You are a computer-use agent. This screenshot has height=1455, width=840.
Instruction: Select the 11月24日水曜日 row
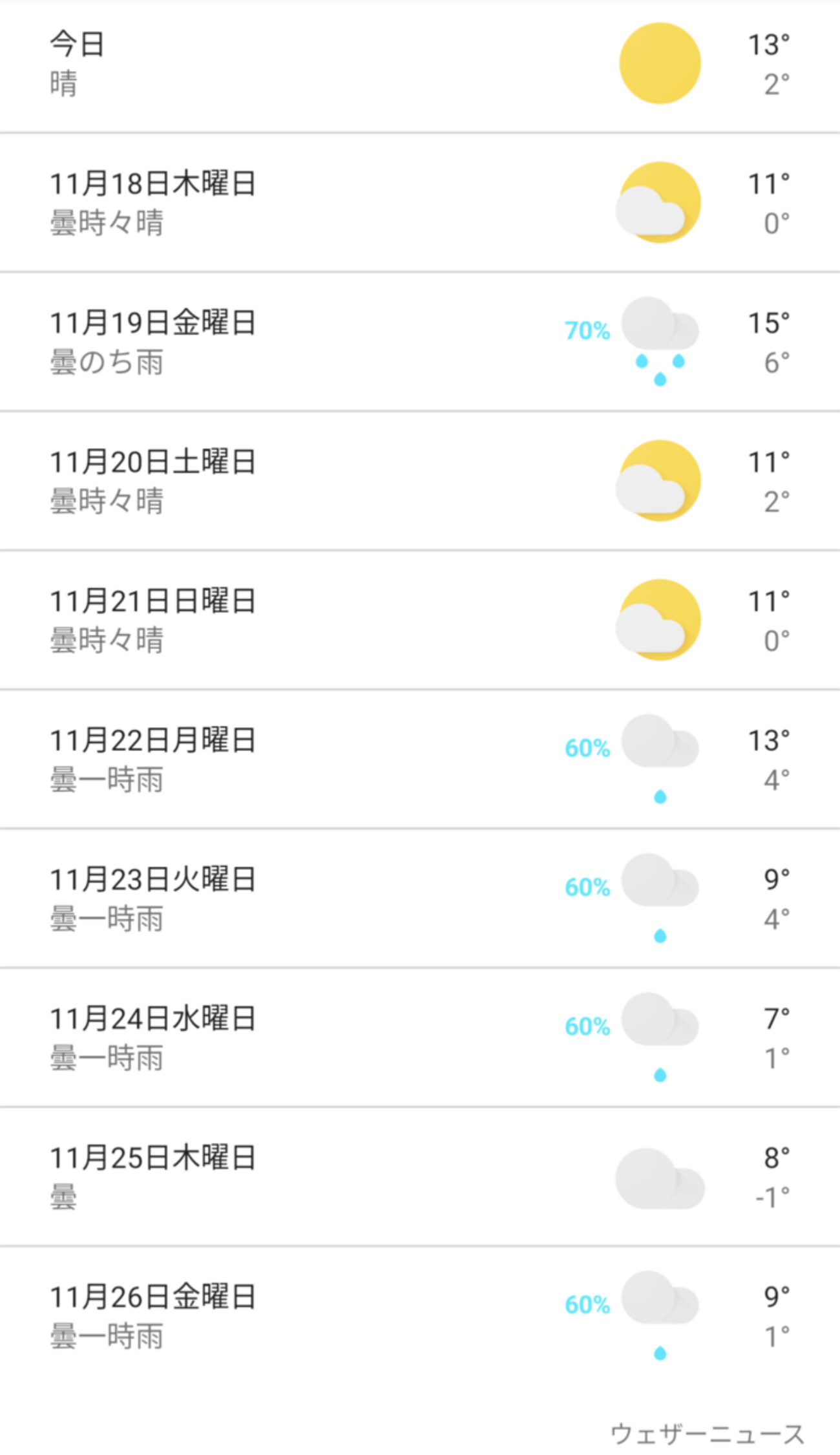(420, 1037)
